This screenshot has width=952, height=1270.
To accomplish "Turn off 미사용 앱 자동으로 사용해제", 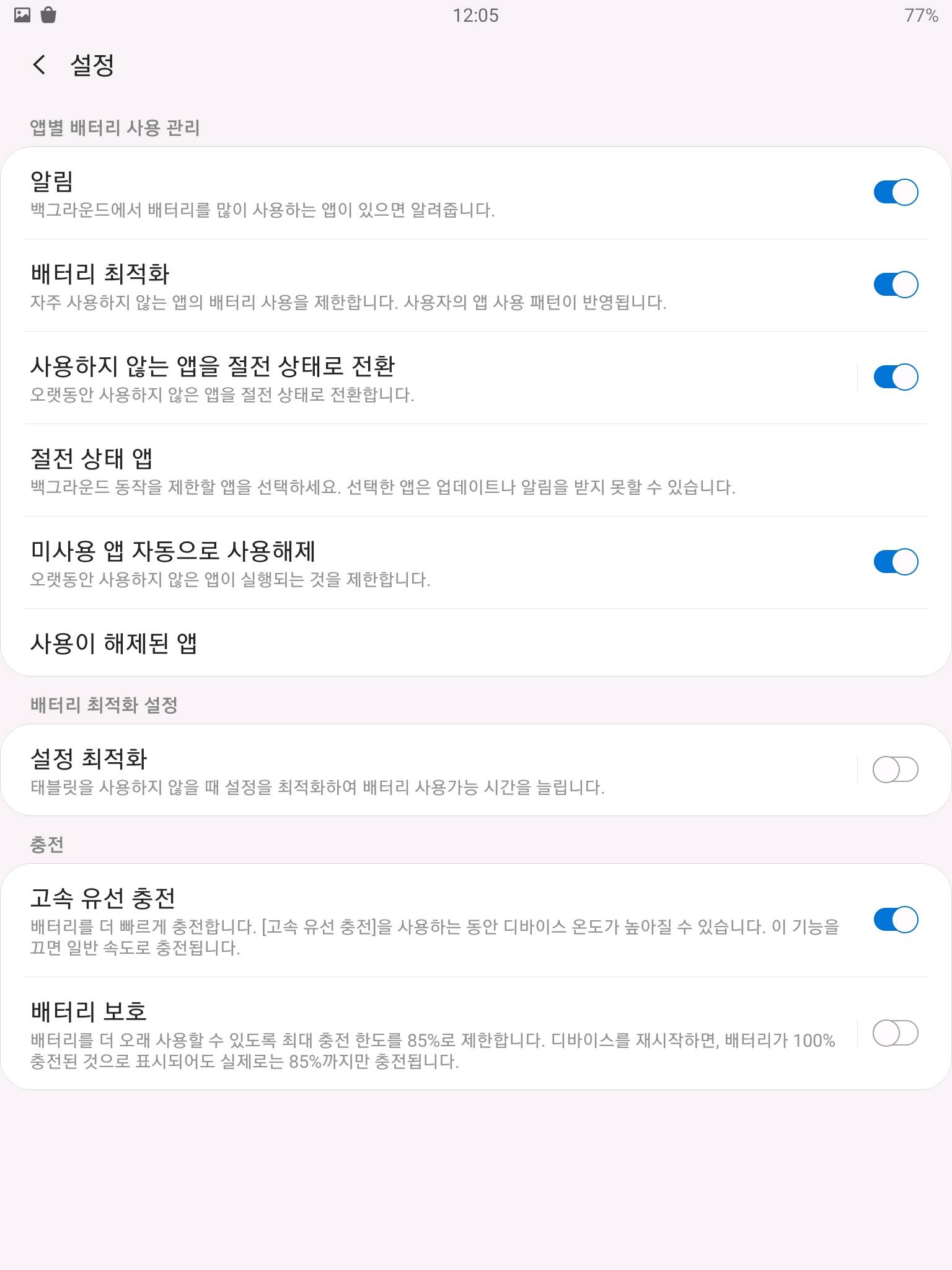I will (895, 562).
